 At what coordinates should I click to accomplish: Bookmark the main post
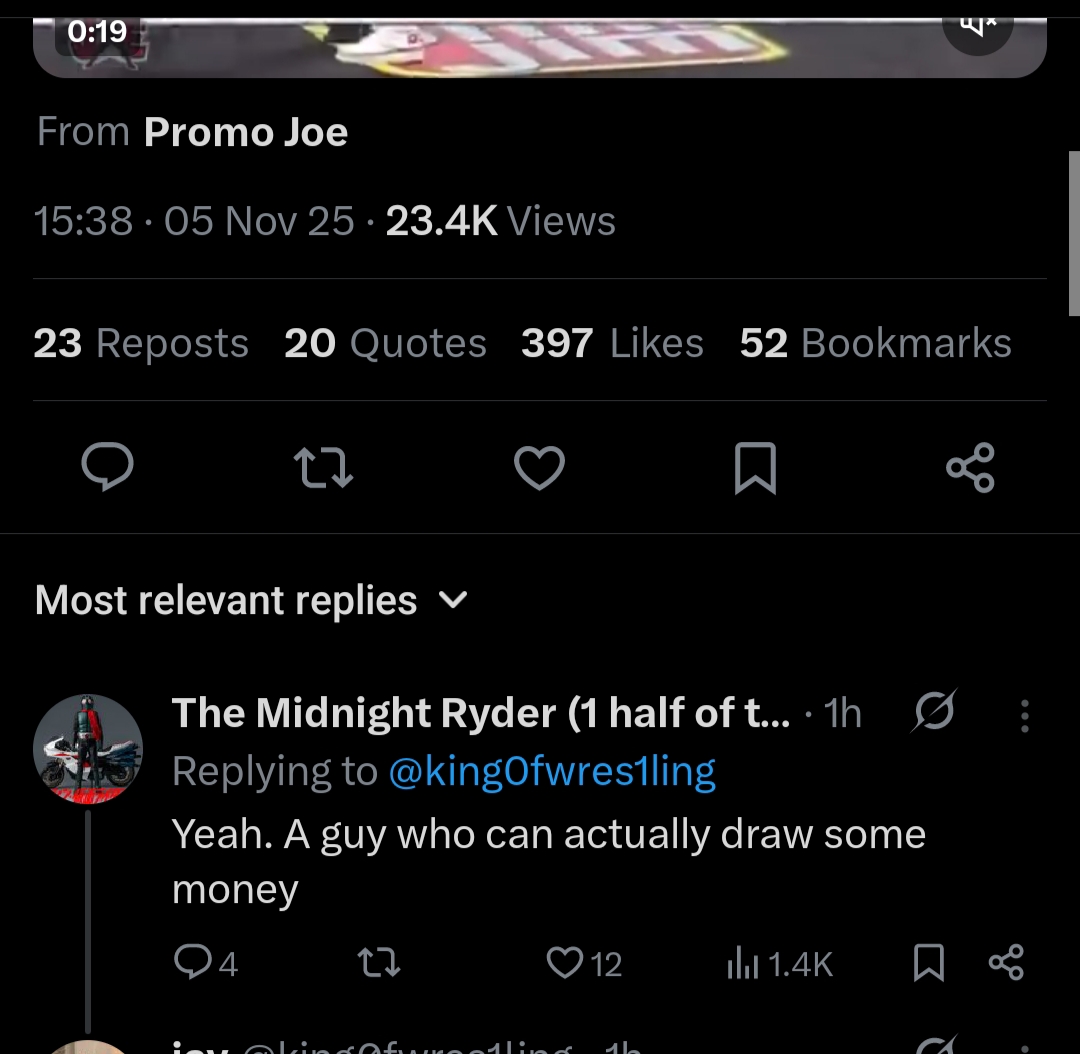pyautogui.click(x=755, y=468)
